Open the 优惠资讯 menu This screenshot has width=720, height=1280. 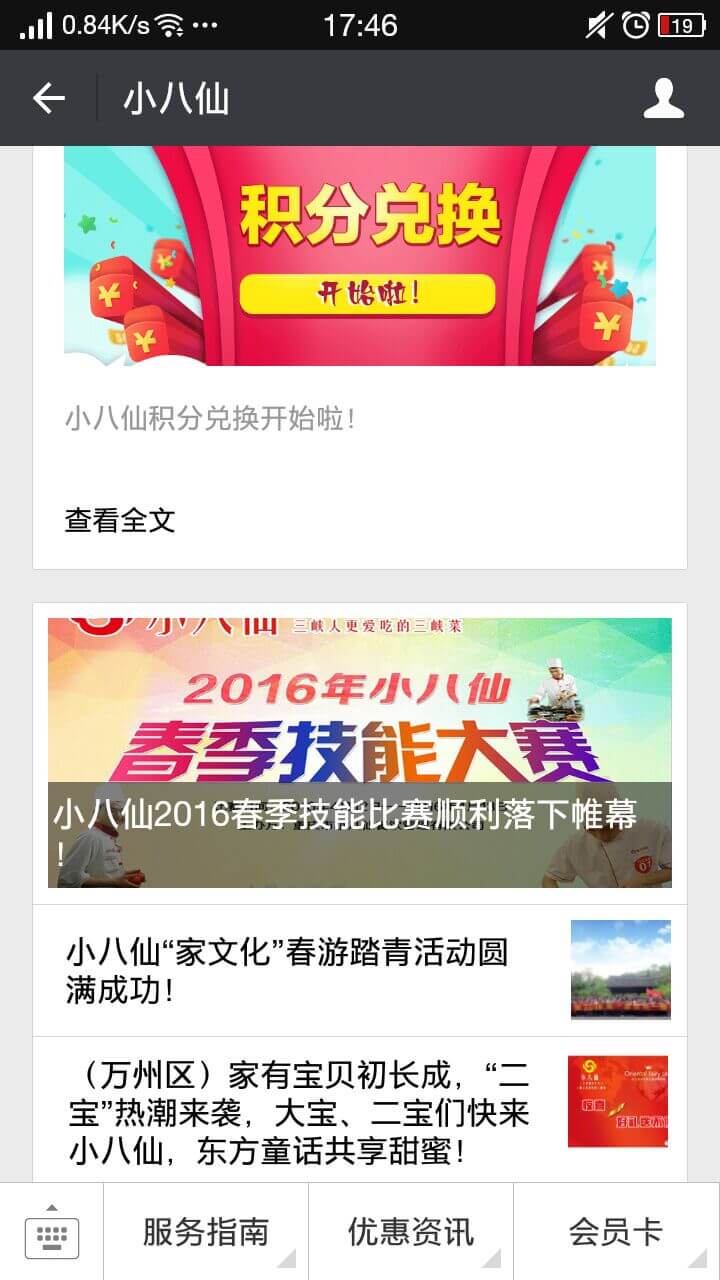pos(411,1232)
